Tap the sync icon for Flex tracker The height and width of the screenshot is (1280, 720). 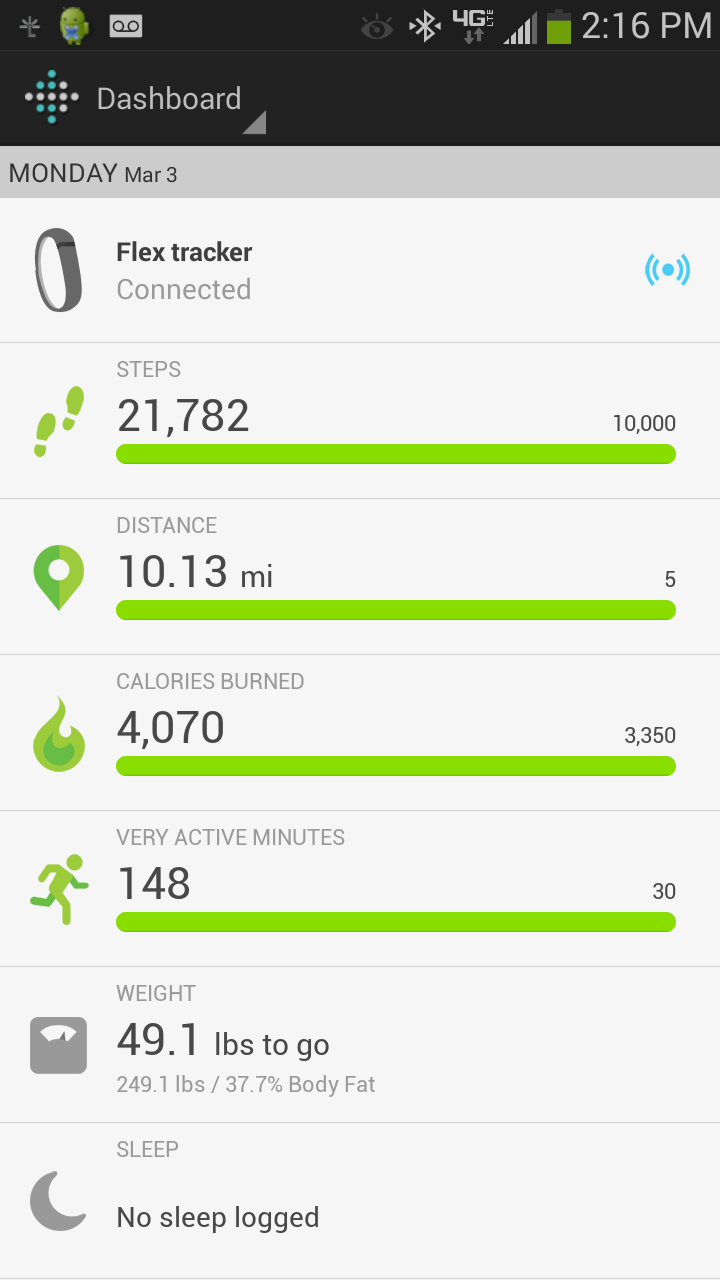(x=667, y=270)
